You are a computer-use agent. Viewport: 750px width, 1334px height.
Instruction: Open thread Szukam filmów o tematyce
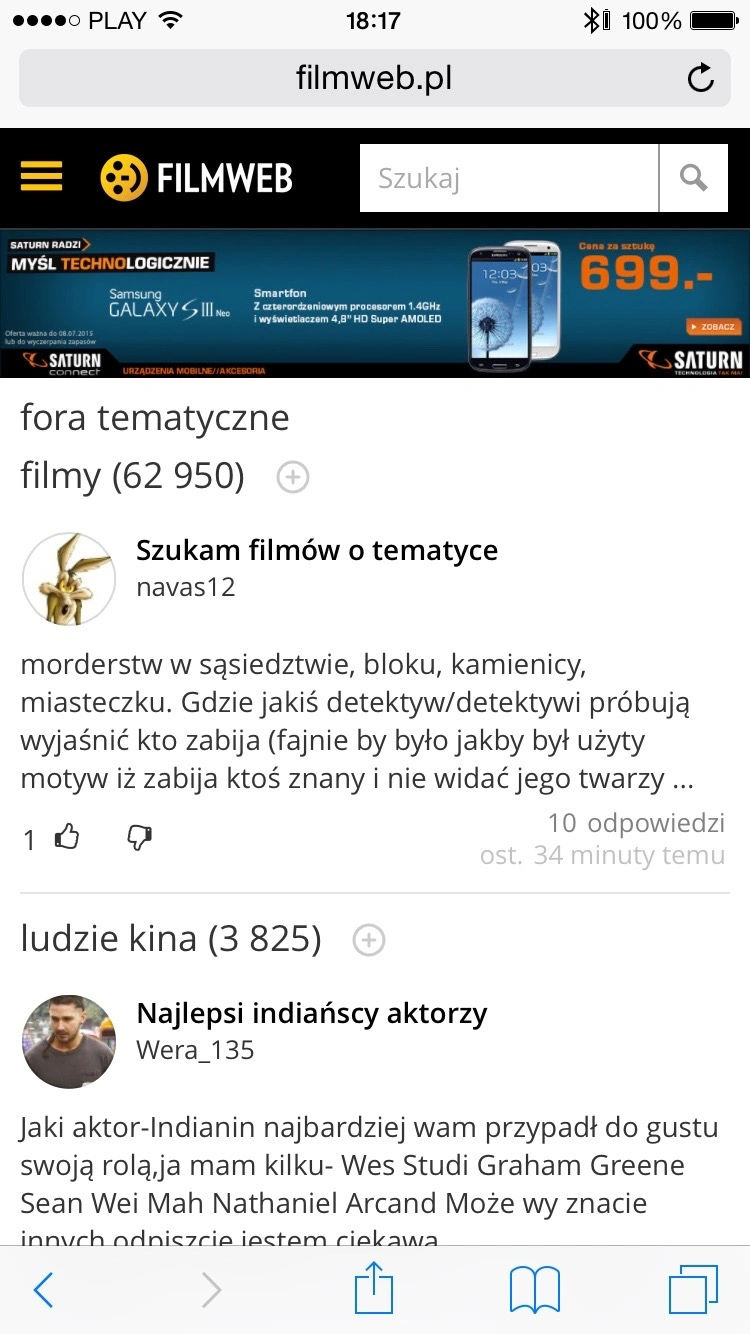316,550
